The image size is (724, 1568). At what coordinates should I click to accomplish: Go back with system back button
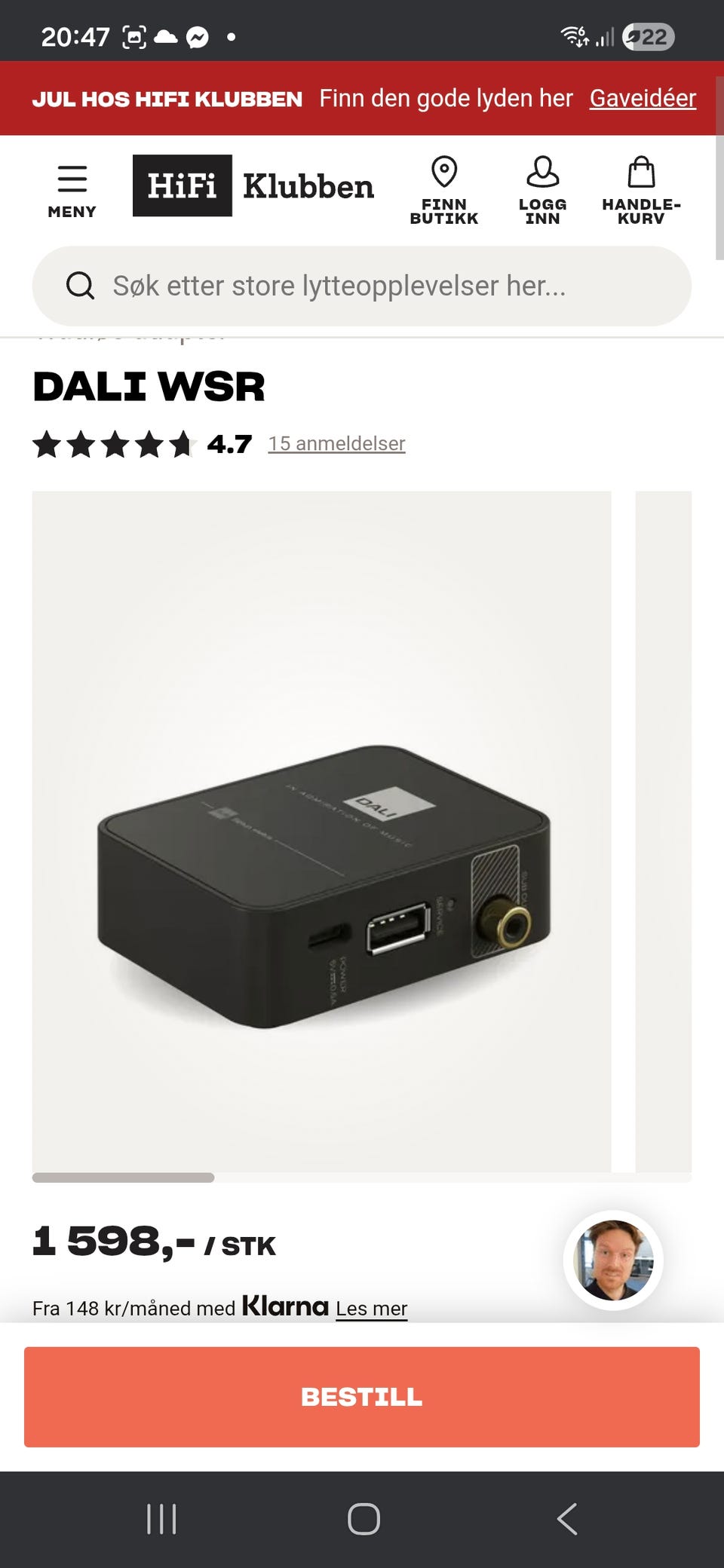click(567, 1519)
